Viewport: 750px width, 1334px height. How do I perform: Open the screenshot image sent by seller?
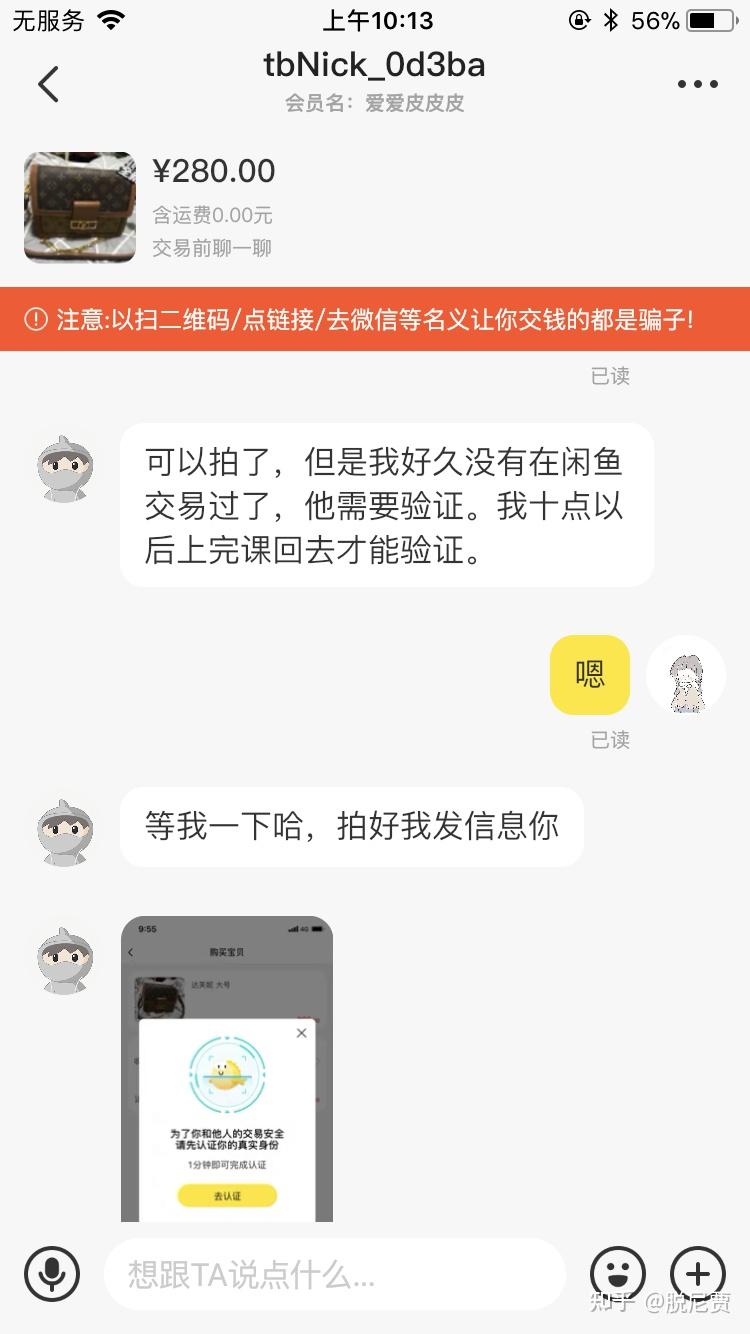point(227,1068)
